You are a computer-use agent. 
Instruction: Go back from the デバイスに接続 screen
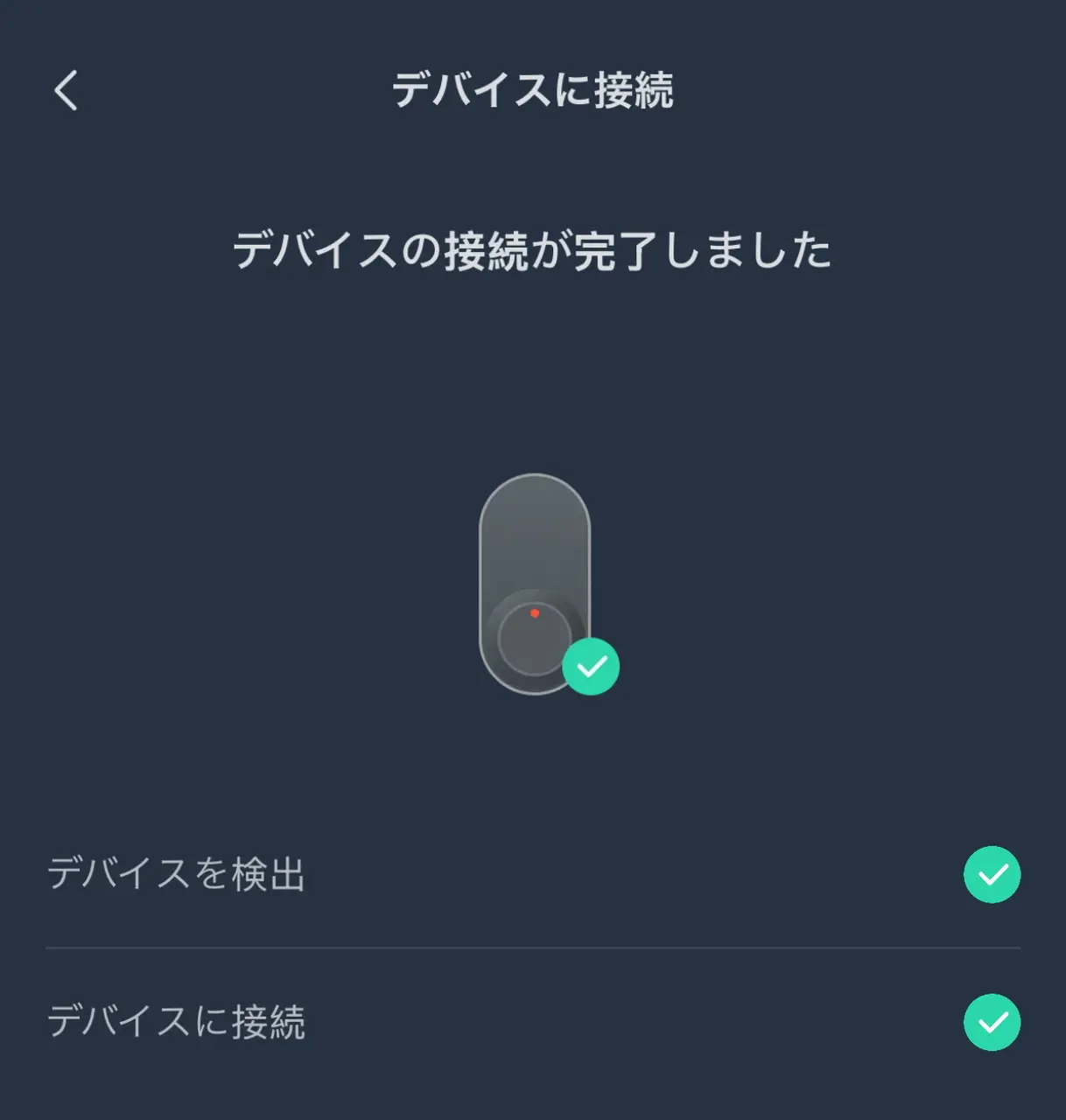click(x=67, y=90)
